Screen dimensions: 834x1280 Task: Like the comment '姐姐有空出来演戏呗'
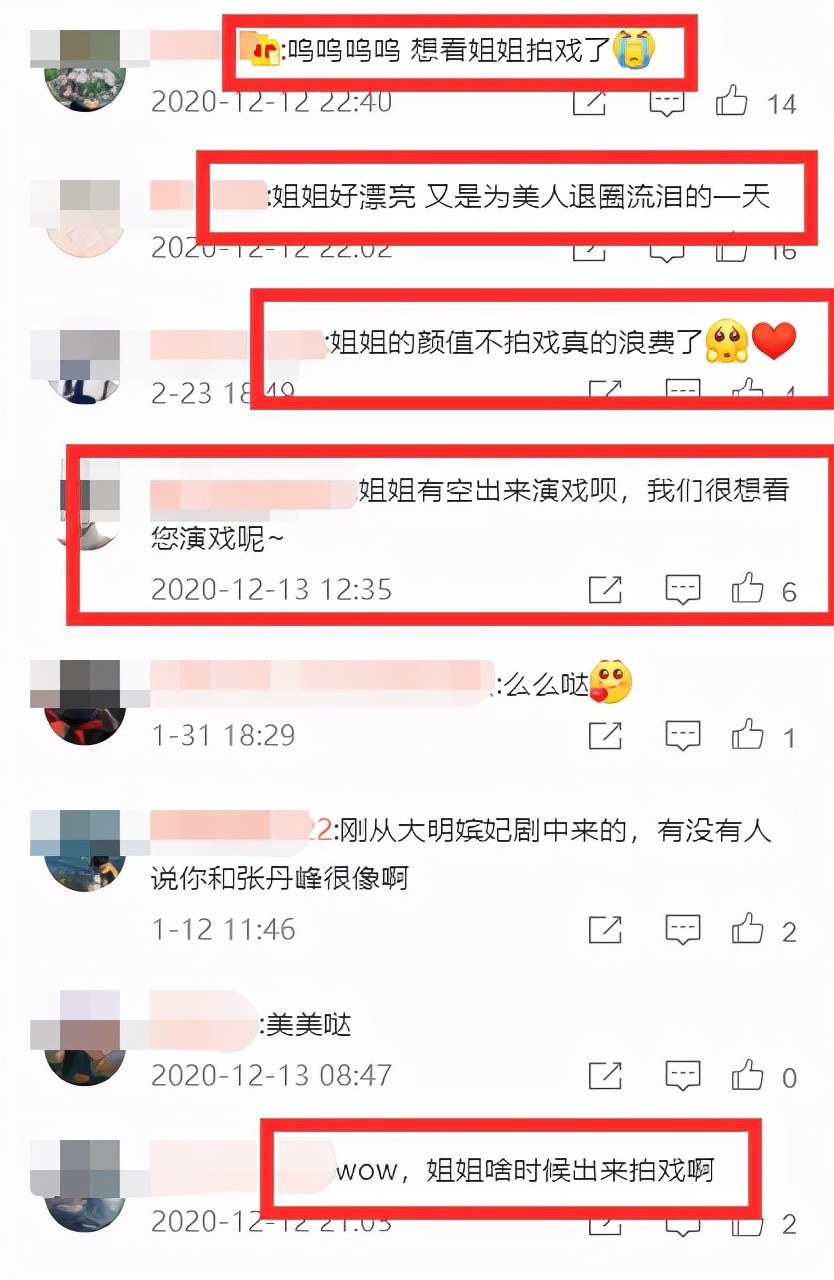pyautogui.click(x=747, y=590)
